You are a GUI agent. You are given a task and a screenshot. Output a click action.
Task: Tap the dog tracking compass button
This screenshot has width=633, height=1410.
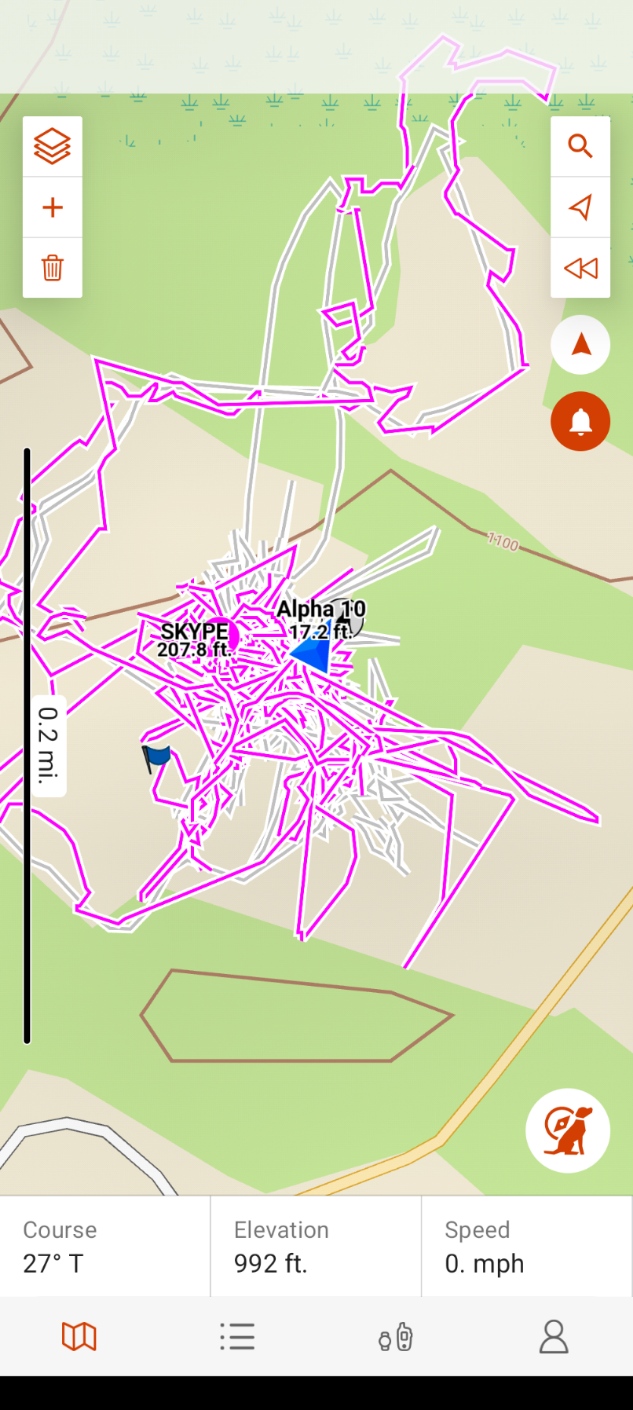[568, 1130]
